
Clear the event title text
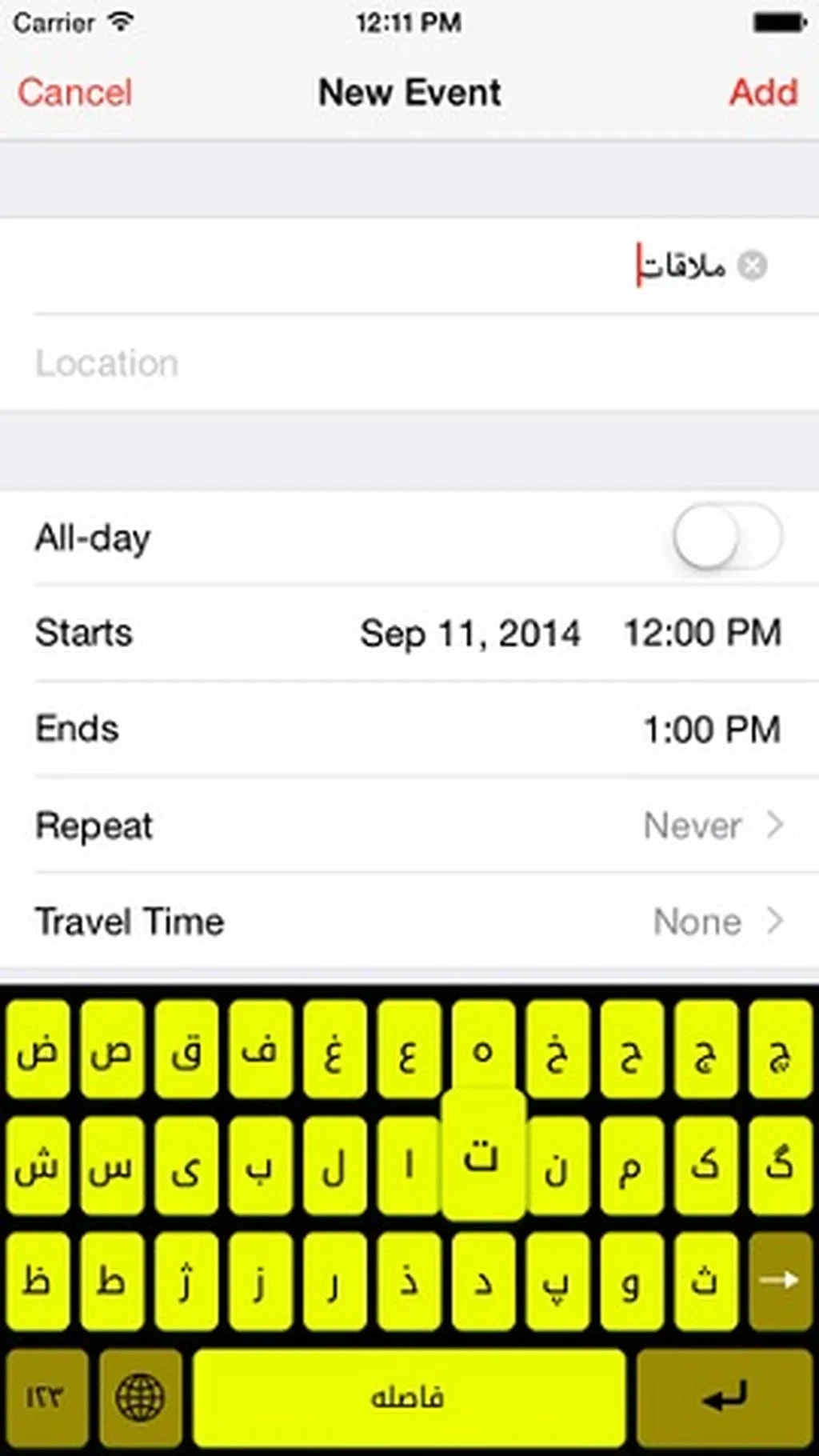[752, 266]
